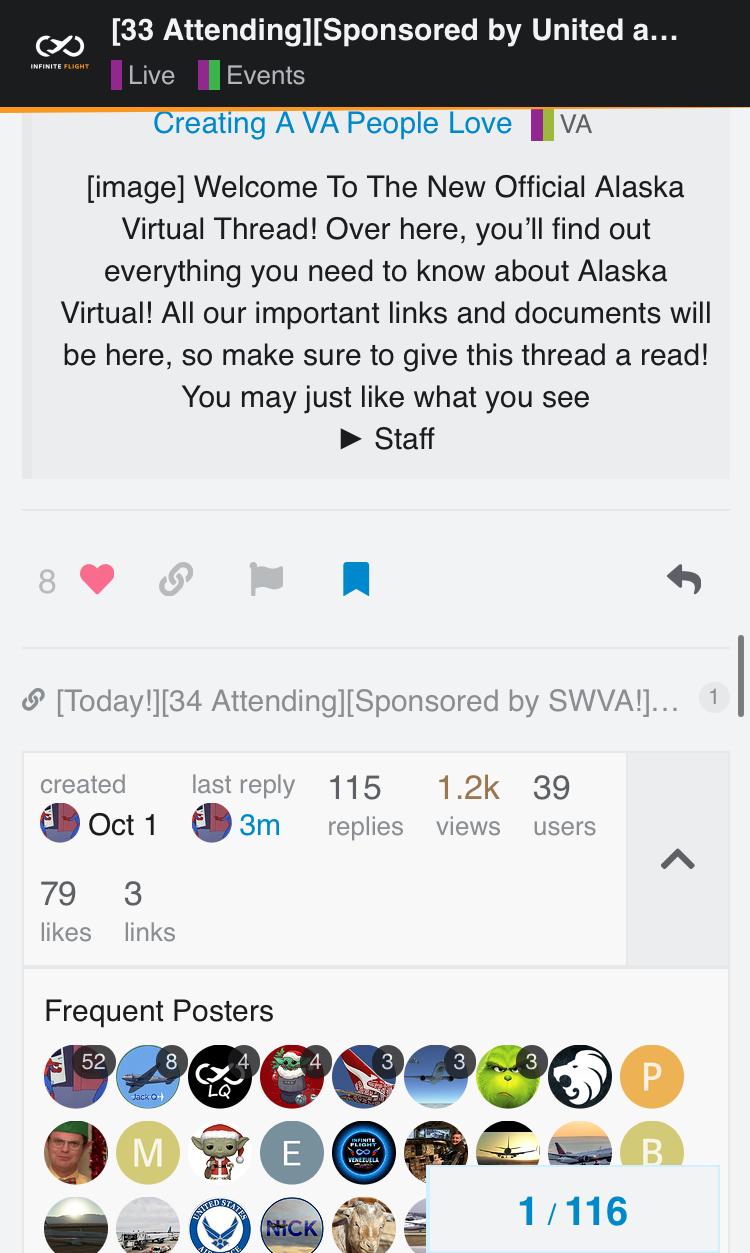Open the Grinch avatar frequent poster
Viewport: 750px width, 1253px height.
508,1077
